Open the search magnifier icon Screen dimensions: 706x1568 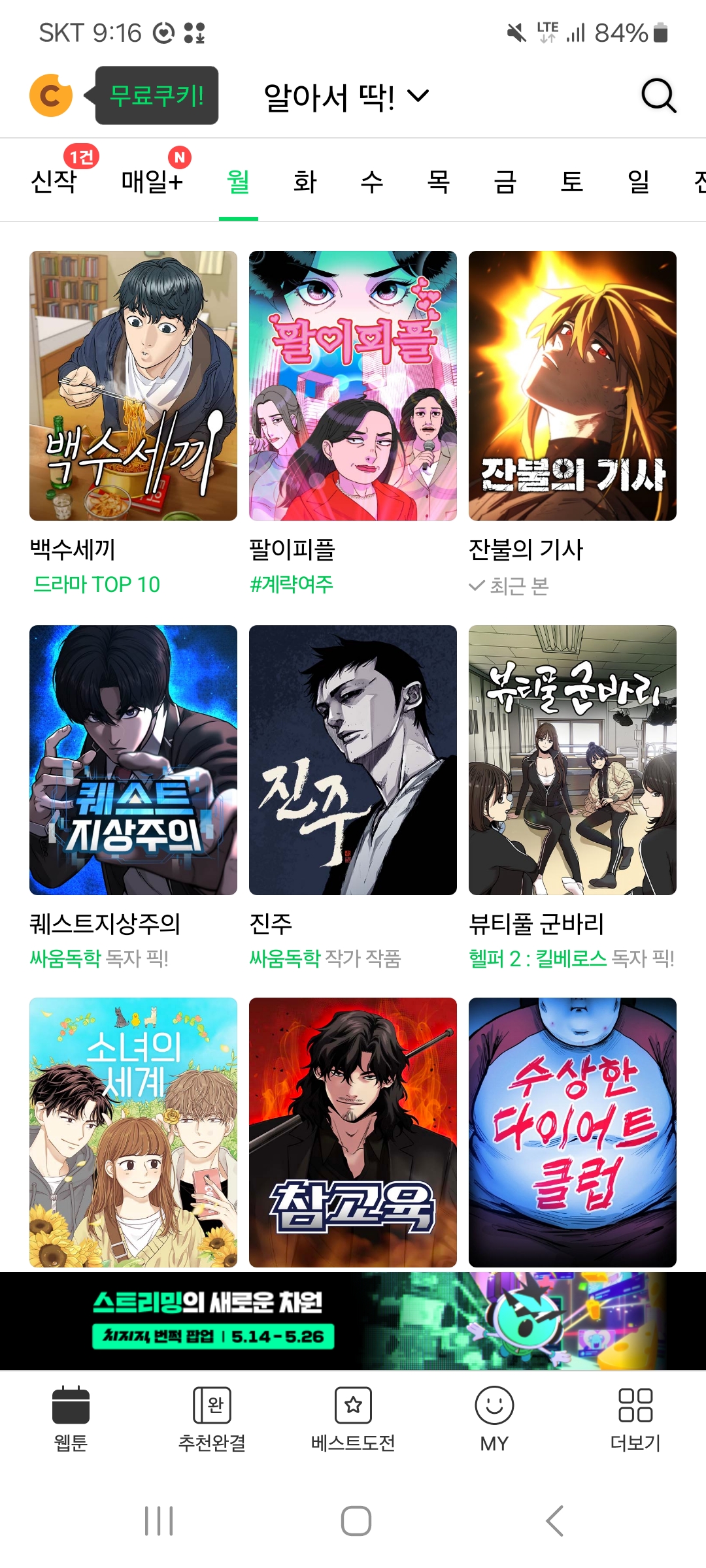[658, 96]
